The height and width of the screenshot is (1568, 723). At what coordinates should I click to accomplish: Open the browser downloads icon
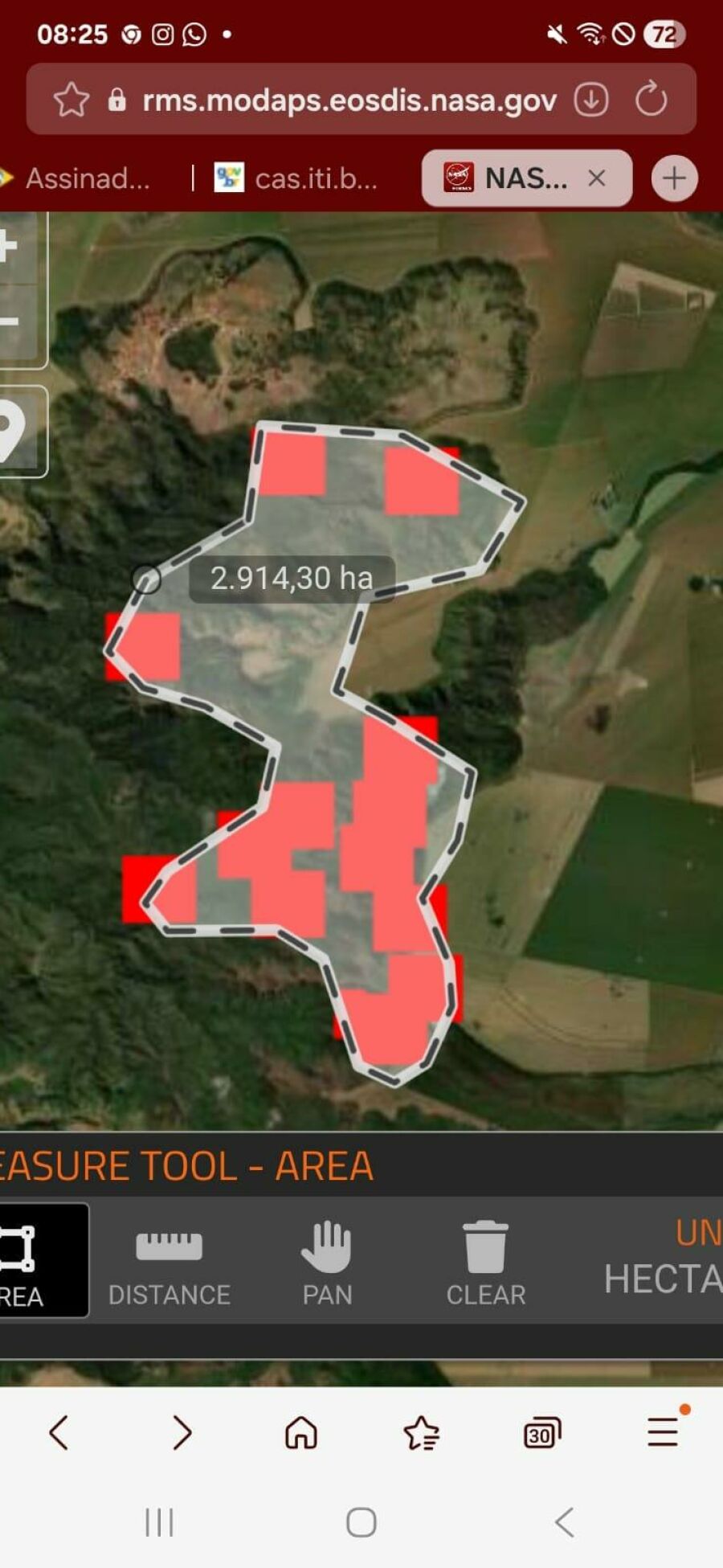coord(591,100)
